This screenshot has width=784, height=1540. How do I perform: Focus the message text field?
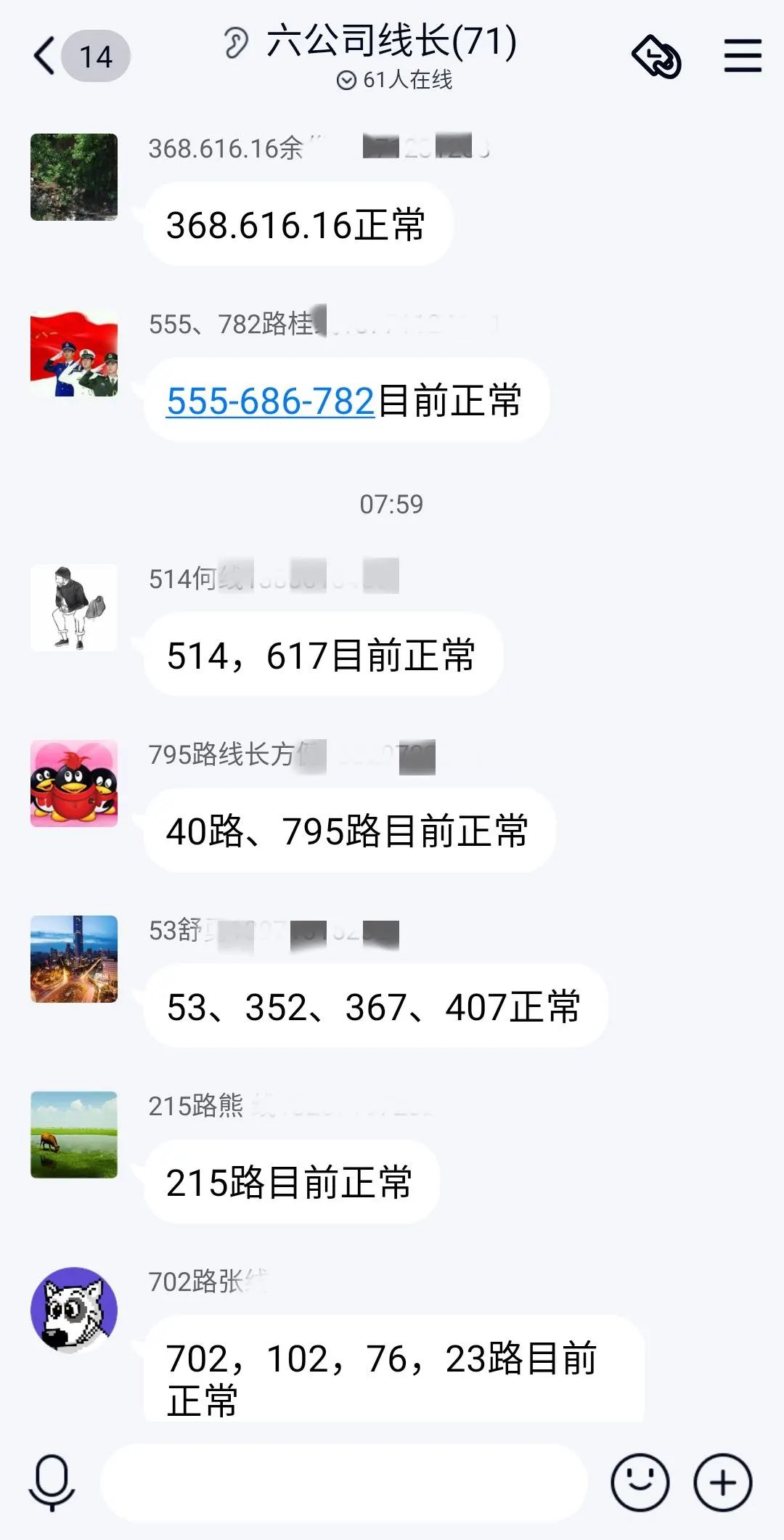343,1483
